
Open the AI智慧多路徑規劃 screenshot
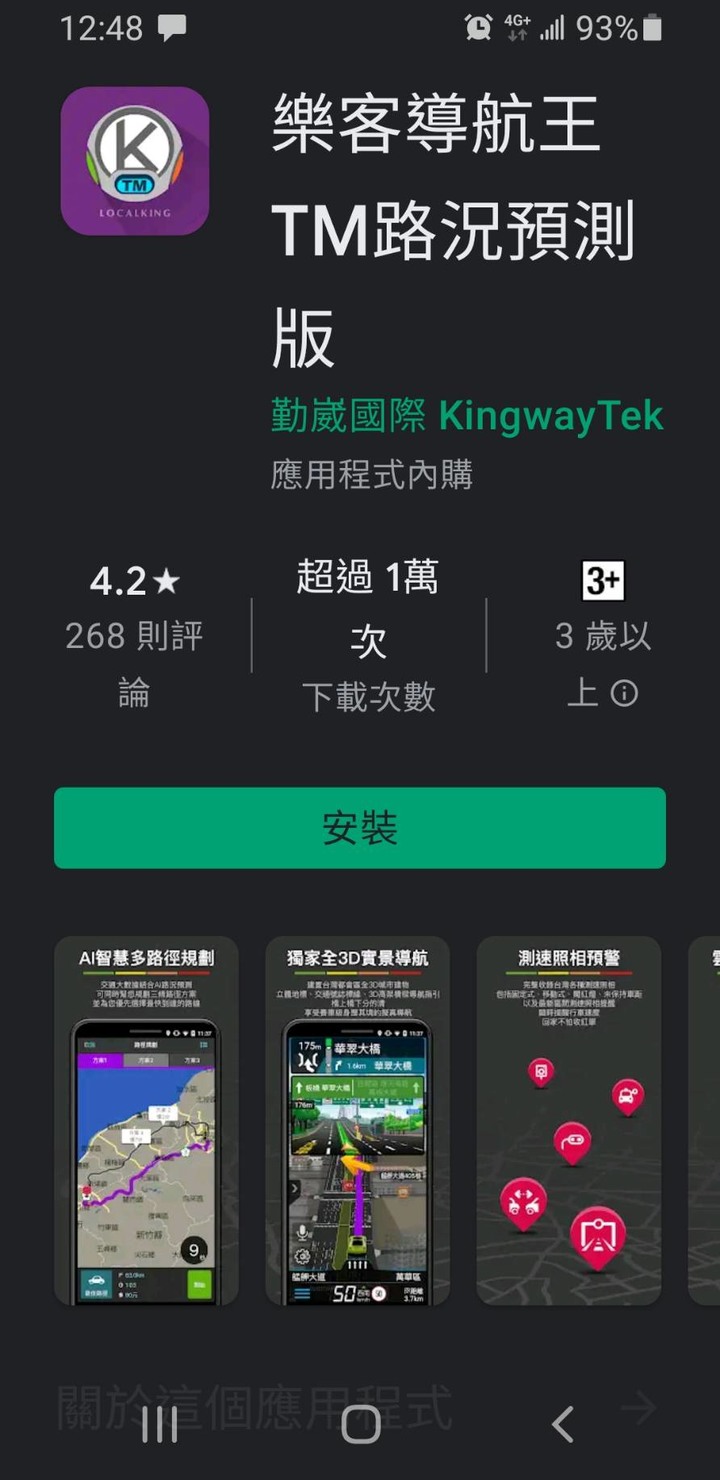coord(146,1120)
